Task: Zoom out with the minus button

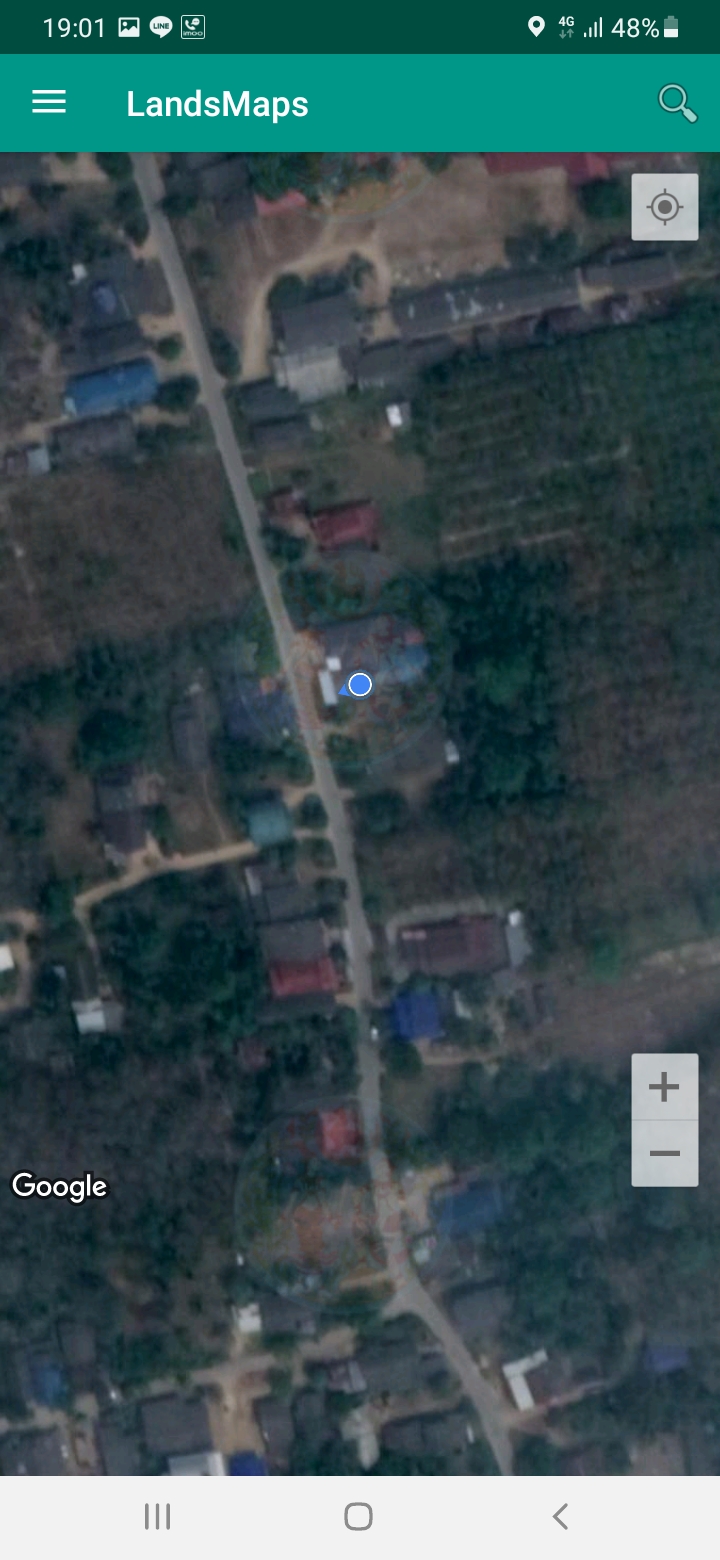Action: (x=665, y=1153)
